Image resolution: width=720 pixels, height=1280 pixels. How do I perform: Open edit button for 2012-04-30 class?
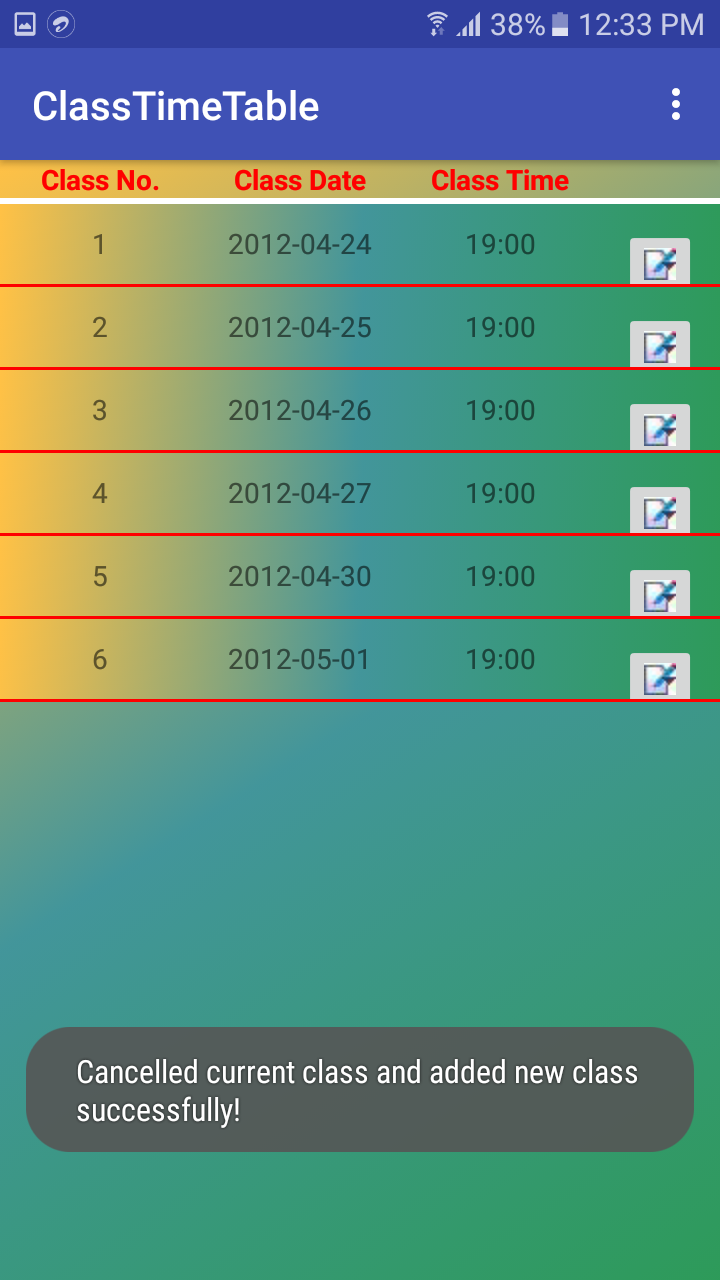(x=660, y=593)
